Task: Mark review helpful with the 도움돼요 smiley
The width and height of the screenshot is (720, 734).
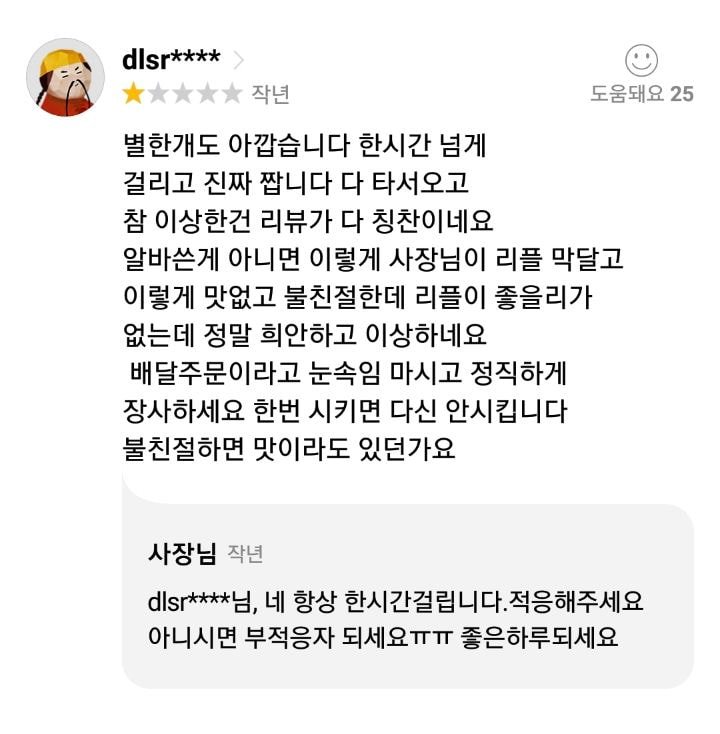Action: 641,61
